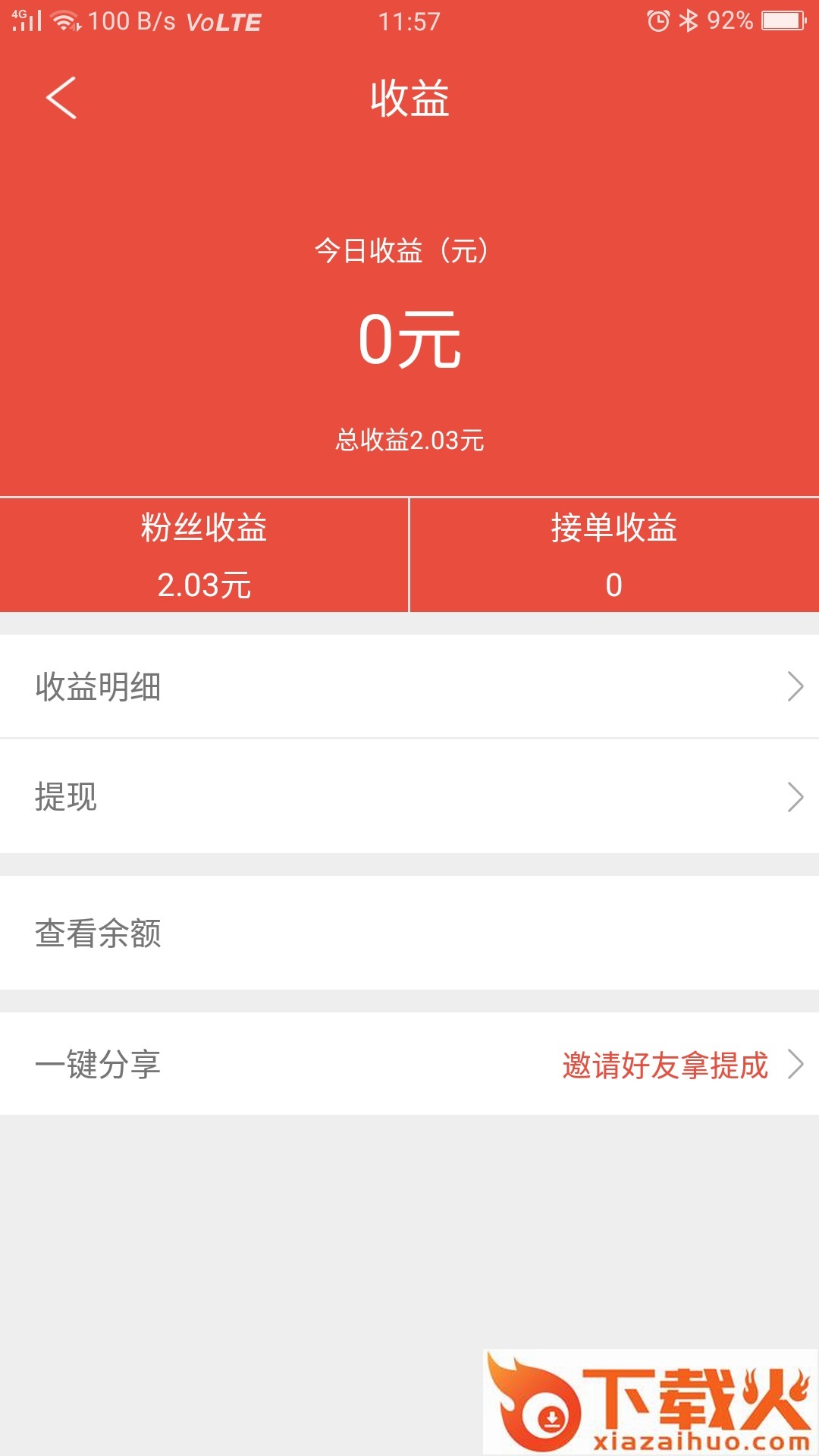Expand the 提现 withdrawal row

[409, 797]
